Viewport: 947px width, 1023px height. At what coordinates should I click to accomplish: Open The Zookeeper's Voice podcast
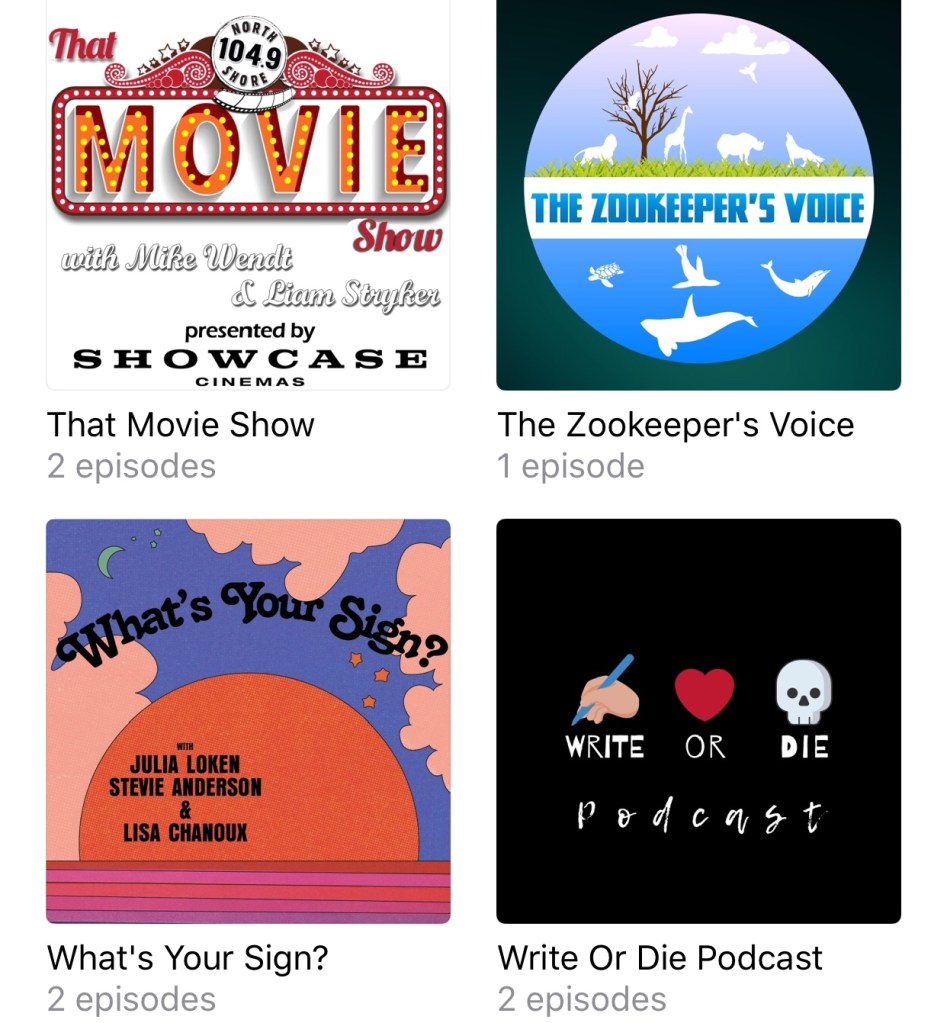(x=698, y=195)
